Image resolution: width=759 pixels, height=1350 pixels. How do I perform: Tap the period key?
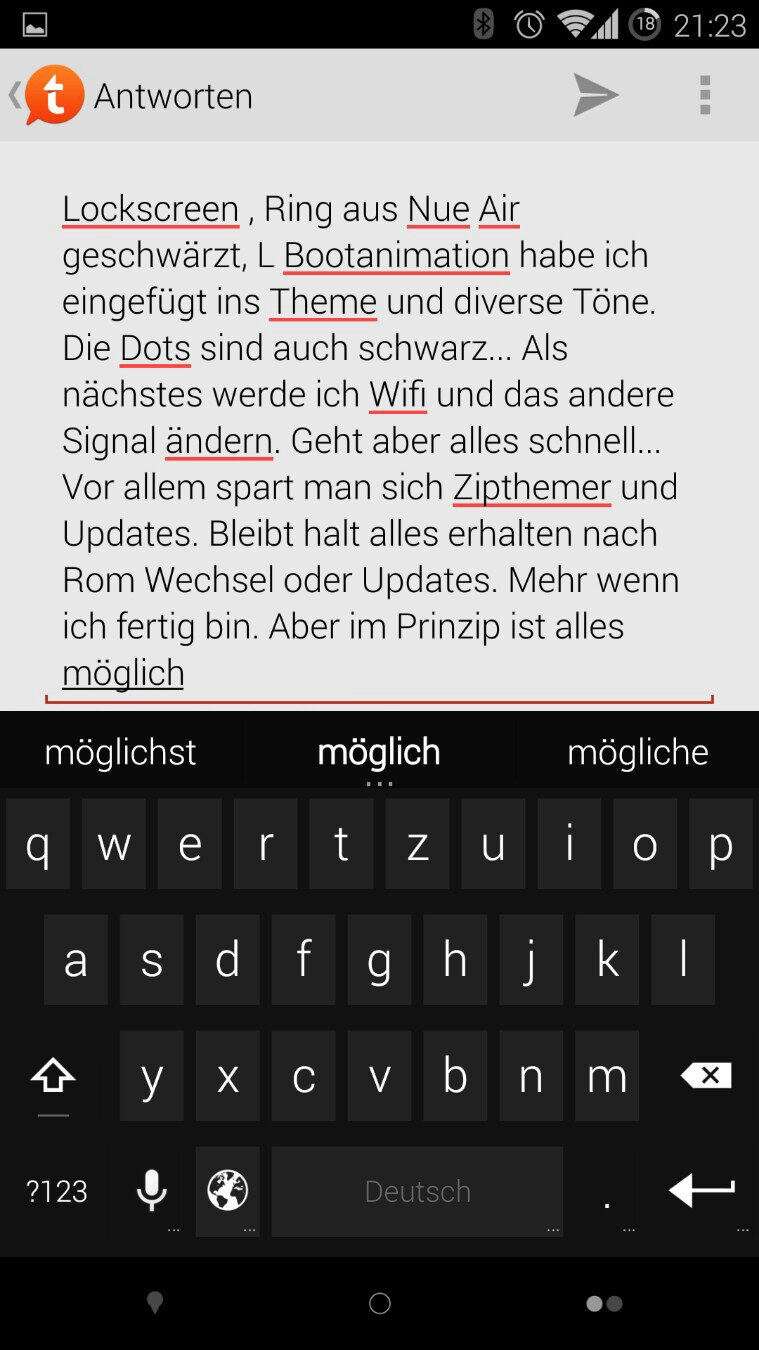(x=607, y=1191)
